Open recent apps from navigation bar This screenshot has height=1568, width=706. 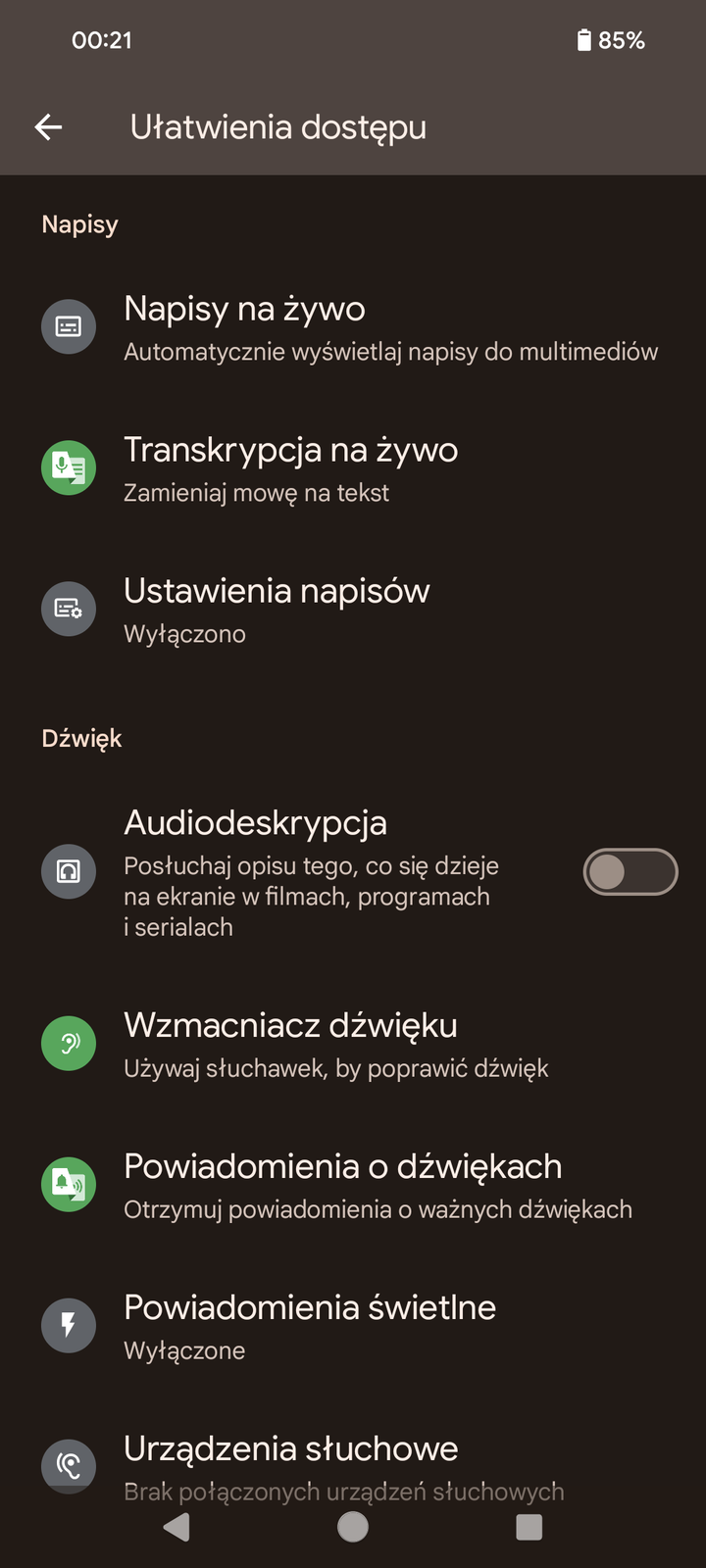529,1526
